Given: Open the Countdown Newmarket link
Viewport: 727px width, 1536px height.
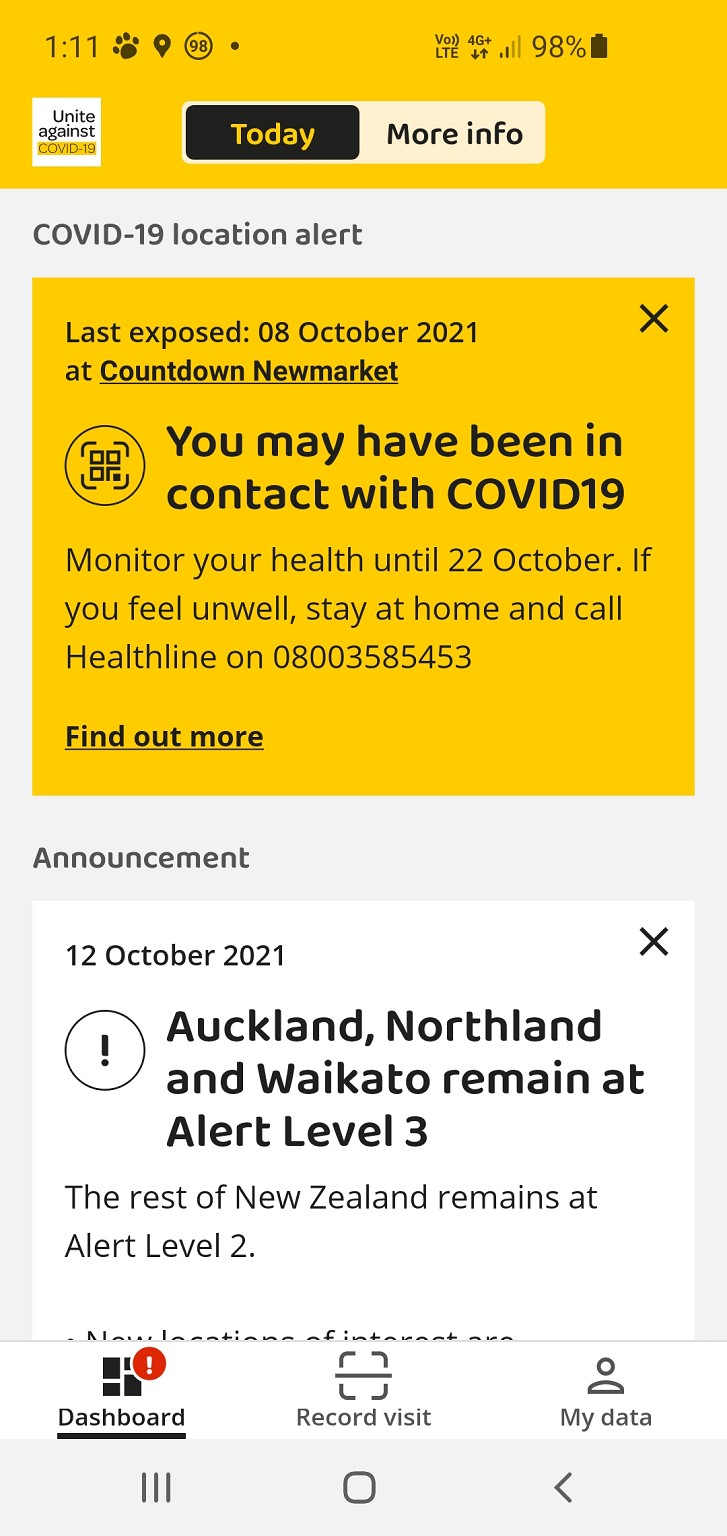Looking at the screenshot, I should 249,371.
